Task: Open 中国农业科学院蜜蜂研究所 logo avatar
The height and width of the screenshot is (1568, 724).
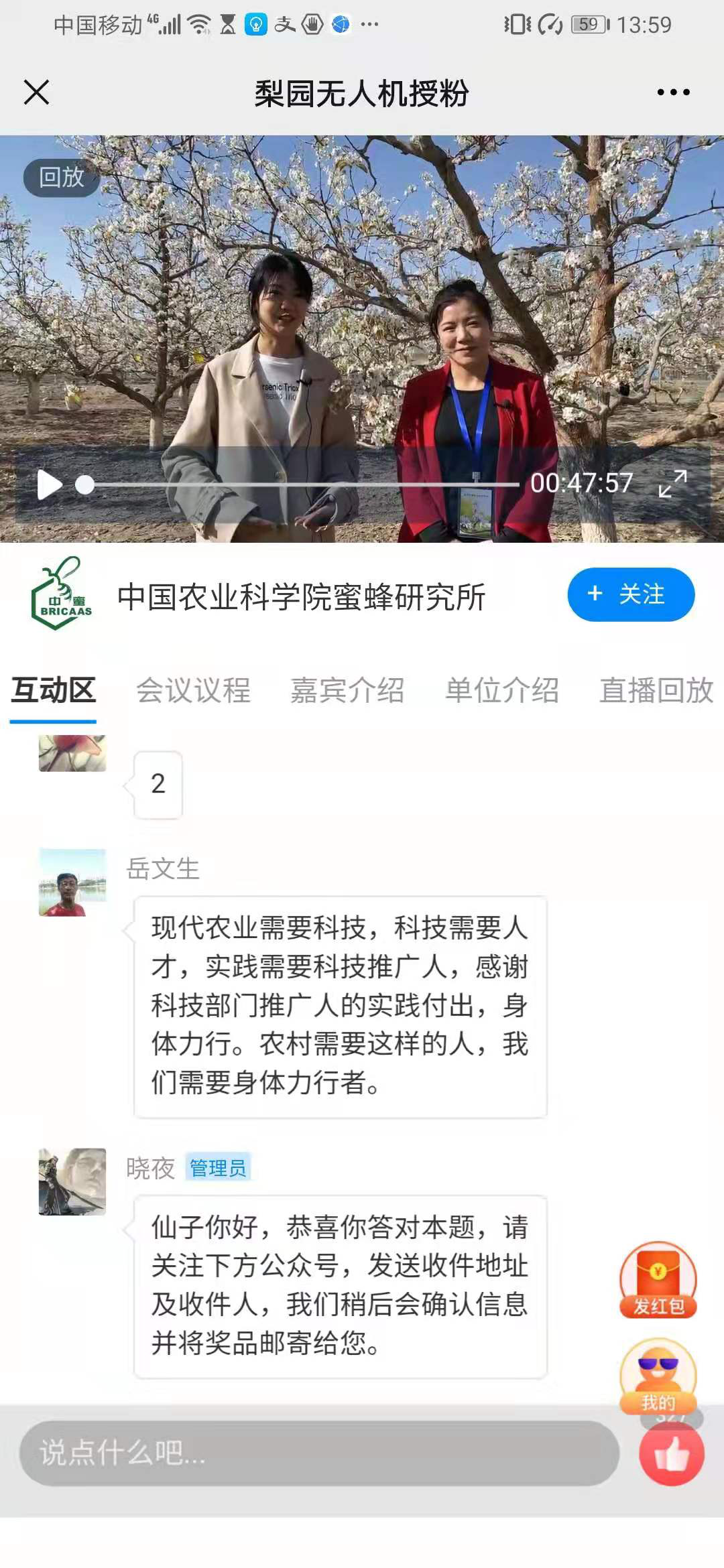Action: point(62,594)
